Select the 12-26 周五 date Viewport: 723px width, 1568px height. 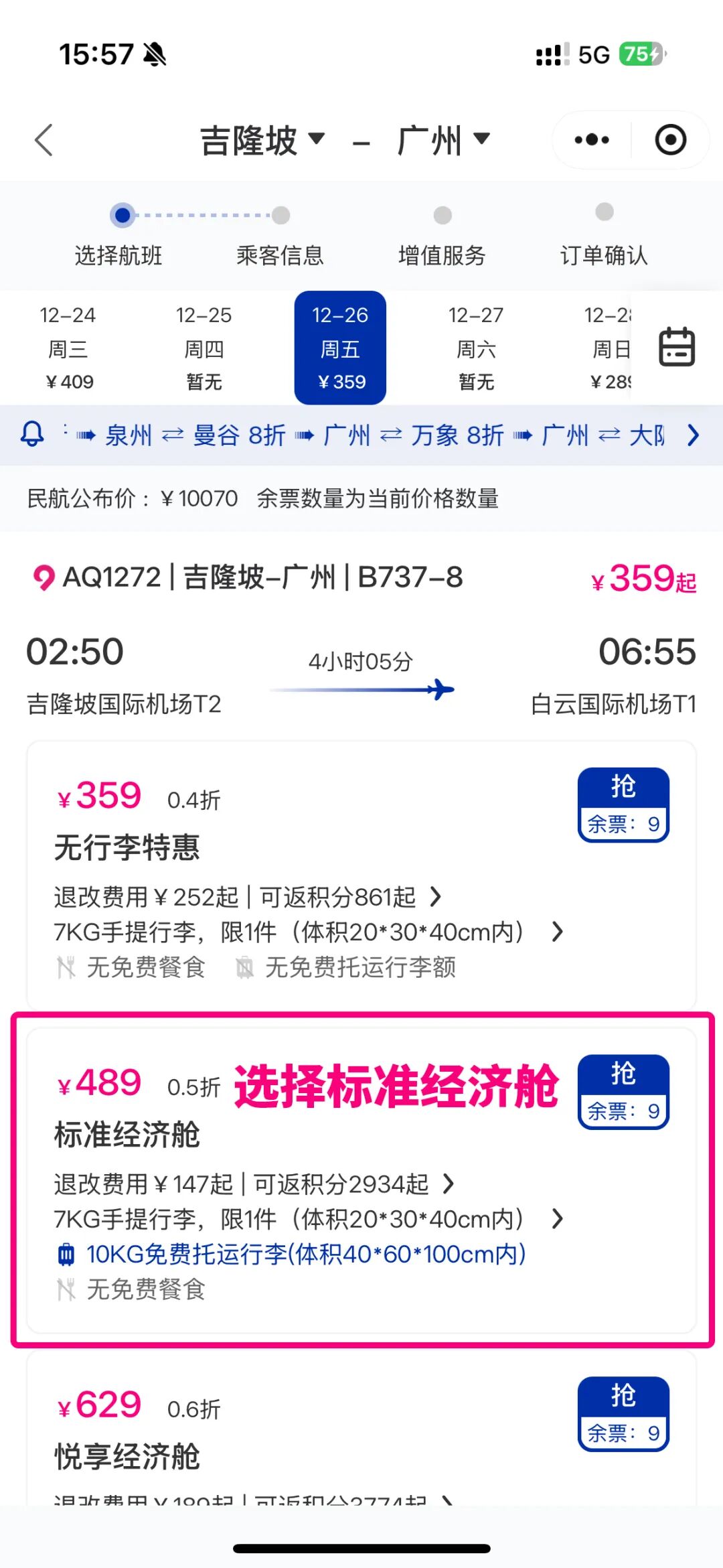340,348
